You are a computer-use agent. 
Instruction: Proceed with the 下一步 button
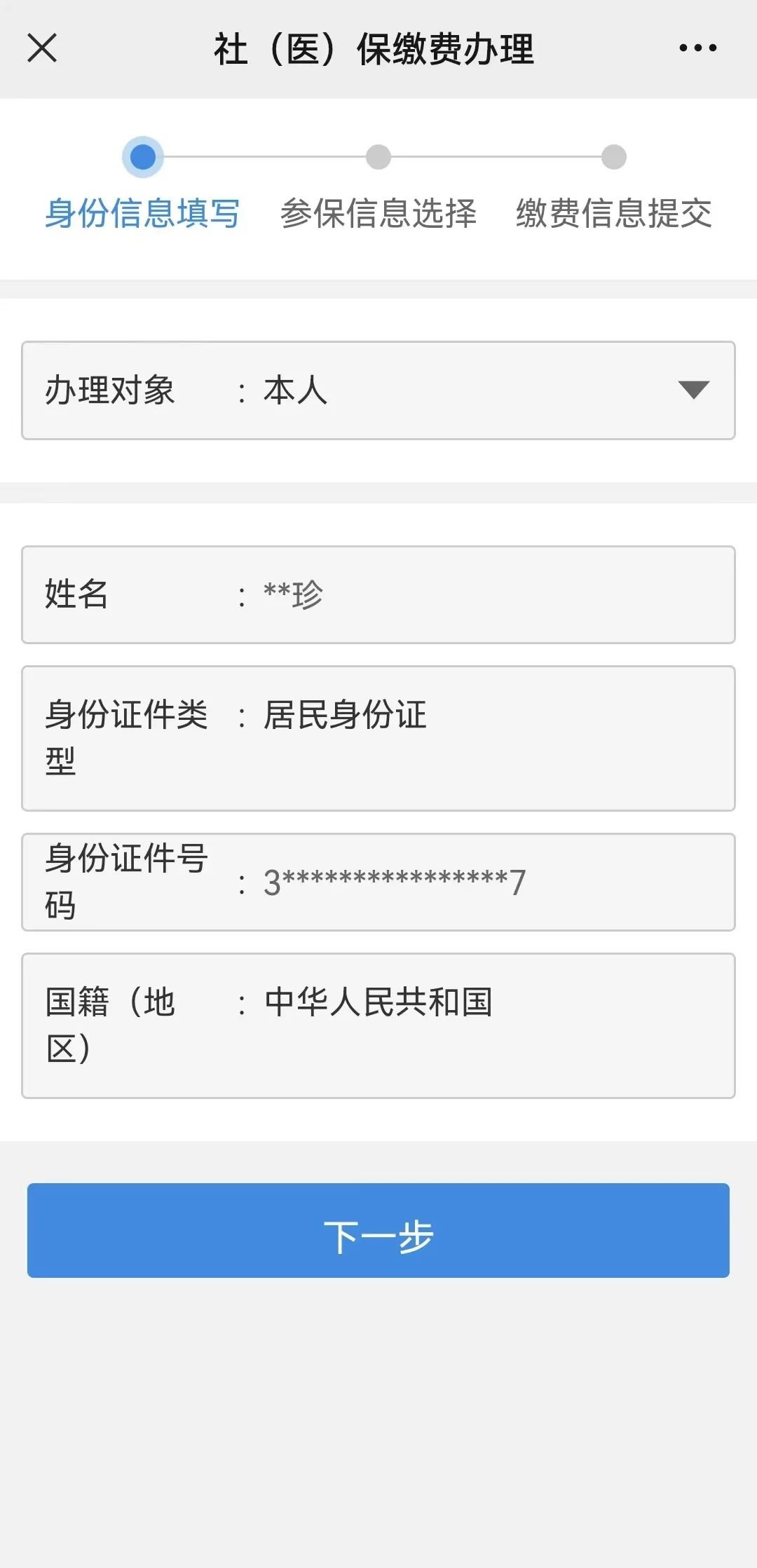click(x=378, y=1230)
